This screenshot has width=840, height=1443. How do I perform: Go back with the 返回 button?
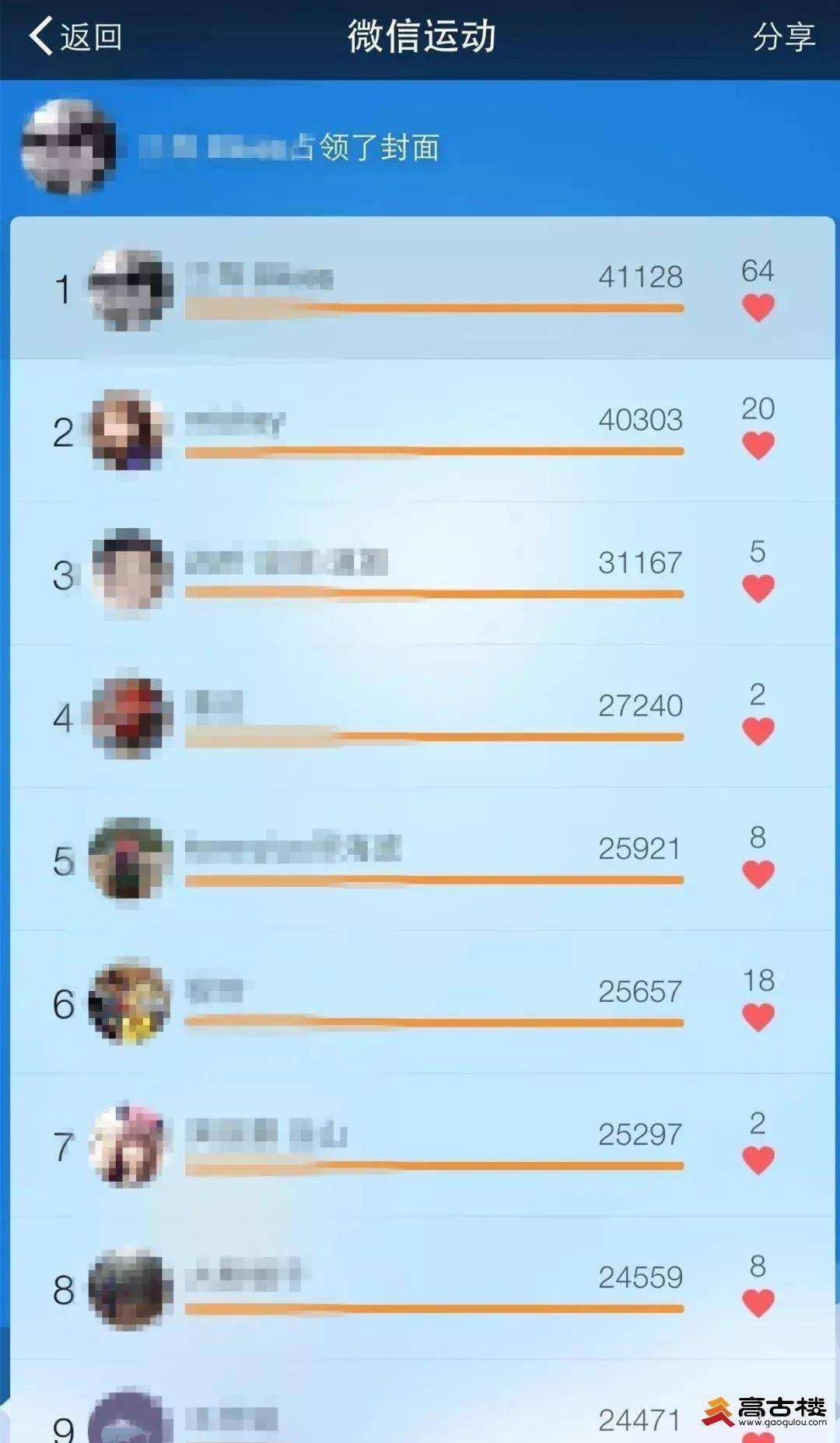point(75,37)
